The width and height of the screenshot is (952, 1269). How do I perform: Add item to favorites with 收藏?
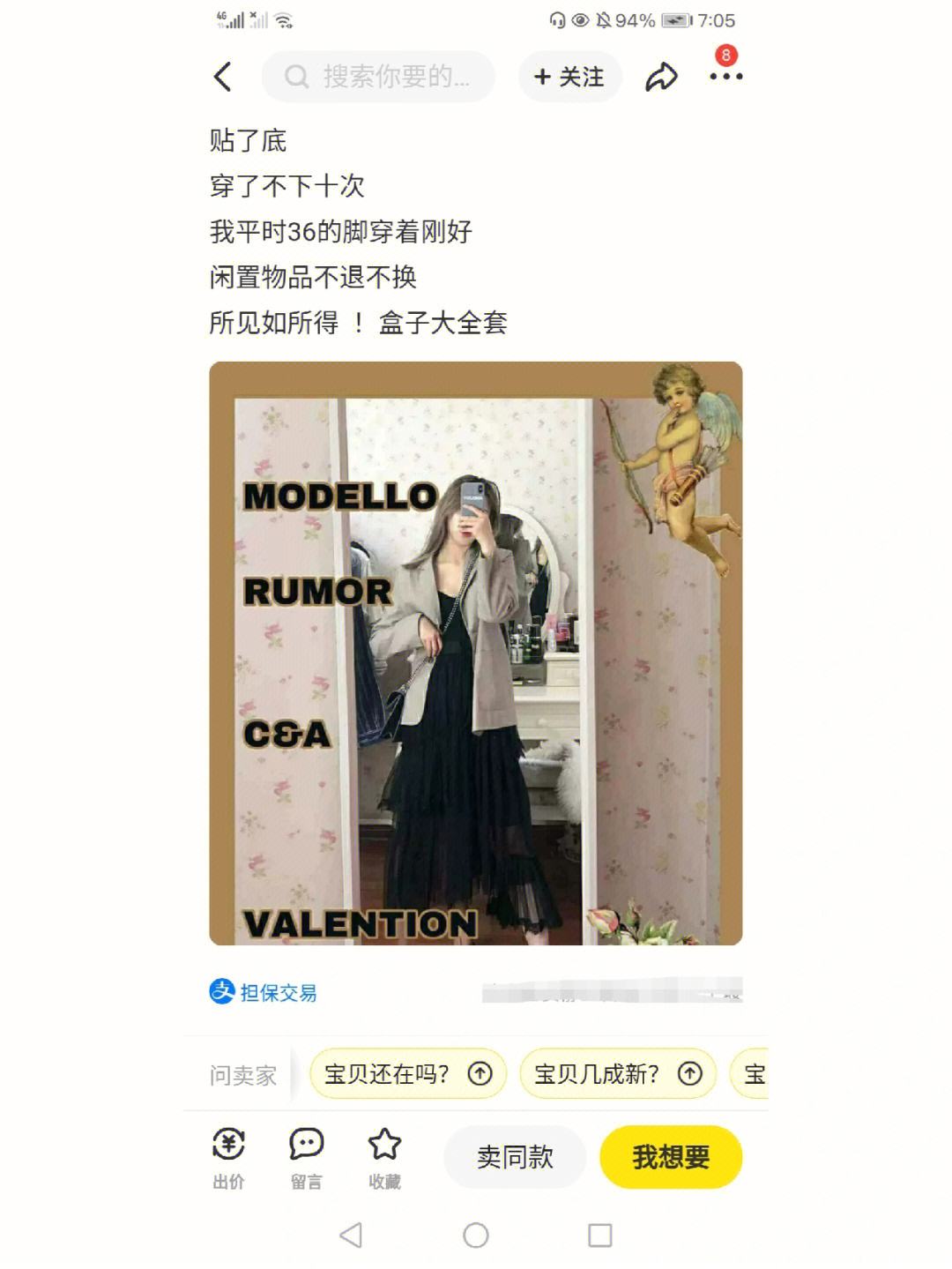tap(384, 1158)
